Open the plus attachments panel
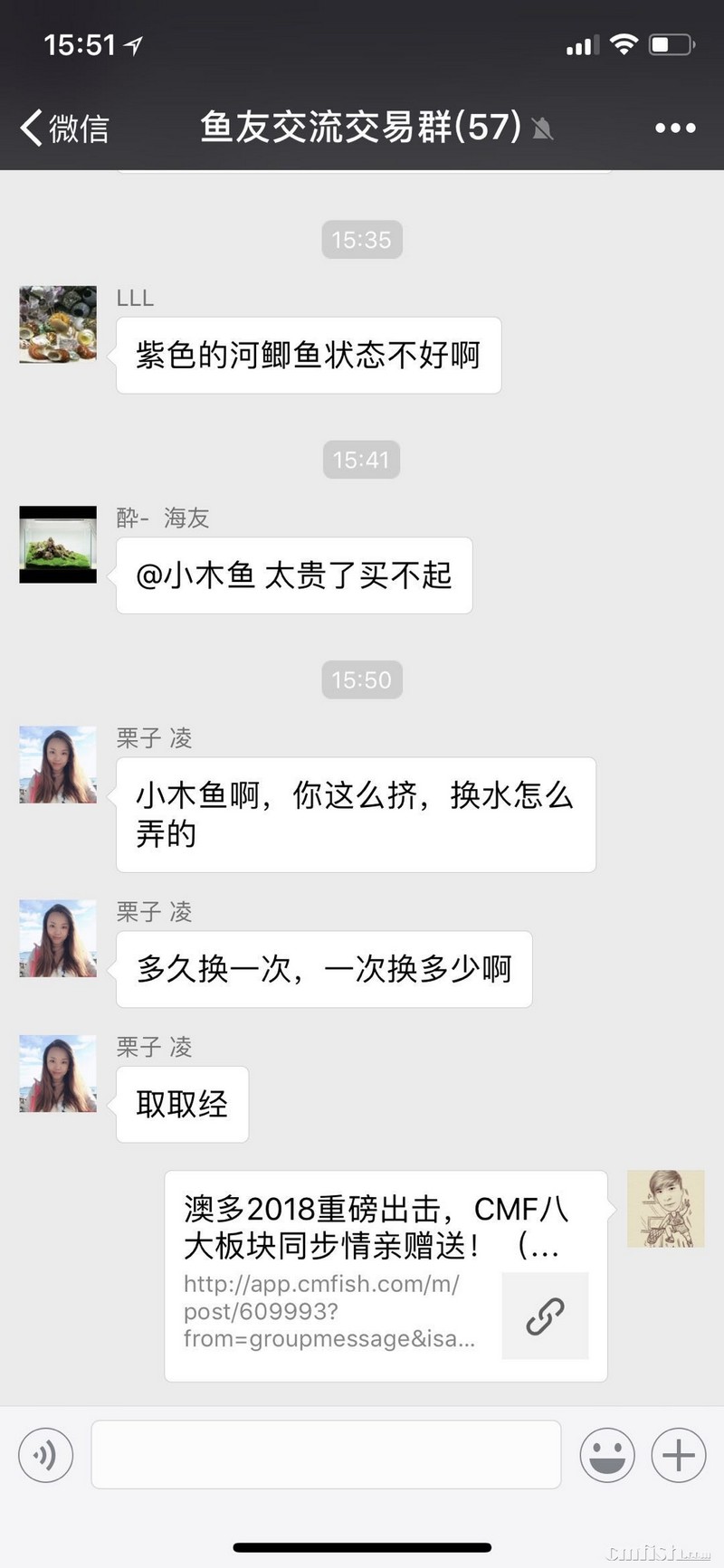The image size is (724, 1568). pyautogui.click(x=678, y=1455)
